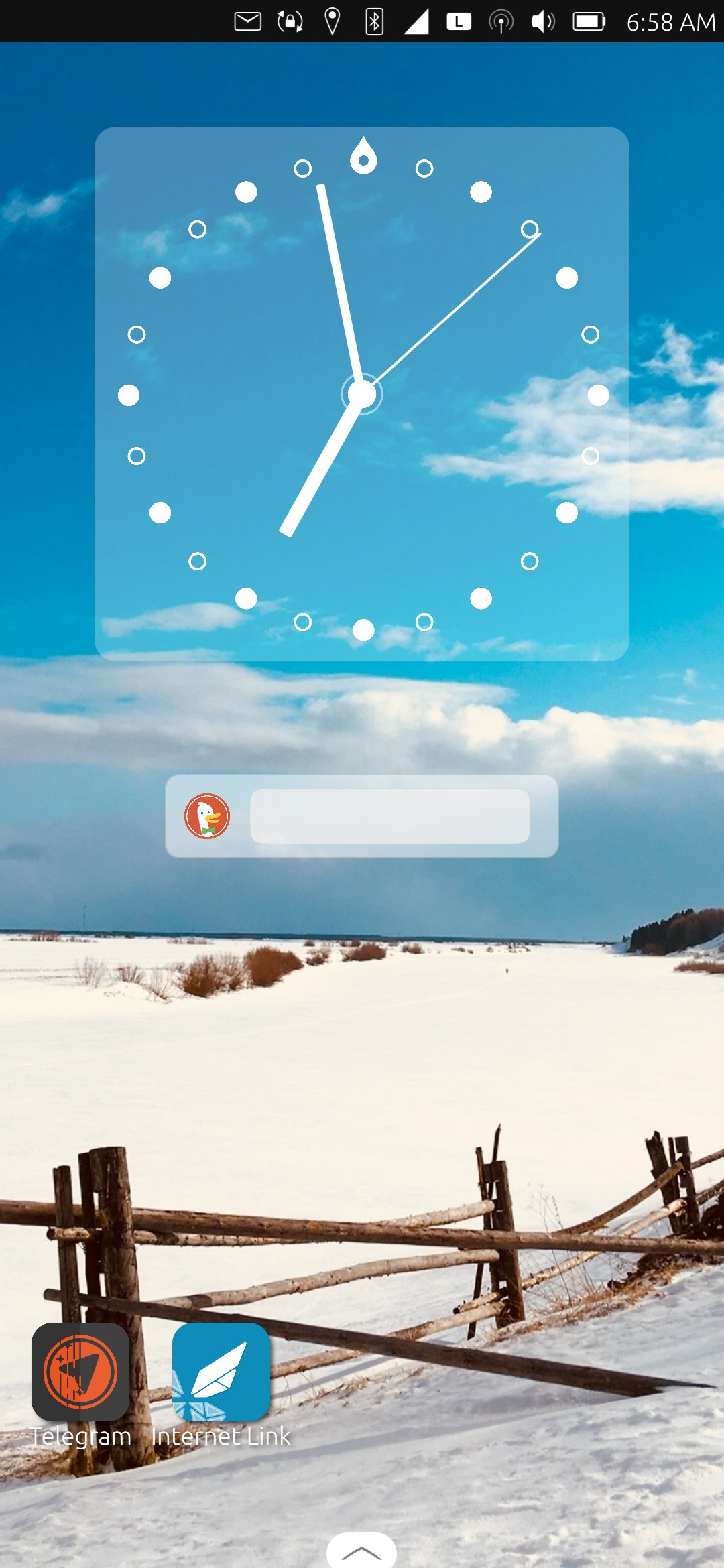Launch the Internet Link app
This screenshot has height=1568, width=724.
(221, 1372)
